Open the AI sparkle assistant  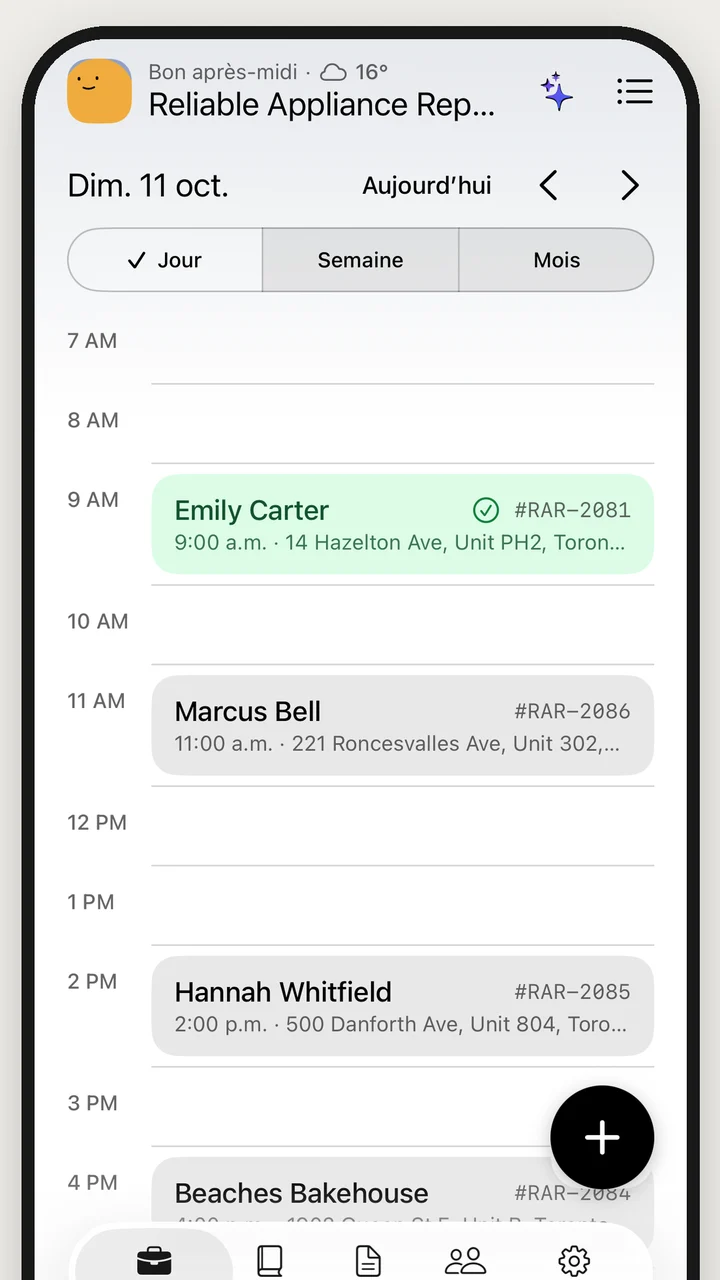pos(557,91)
